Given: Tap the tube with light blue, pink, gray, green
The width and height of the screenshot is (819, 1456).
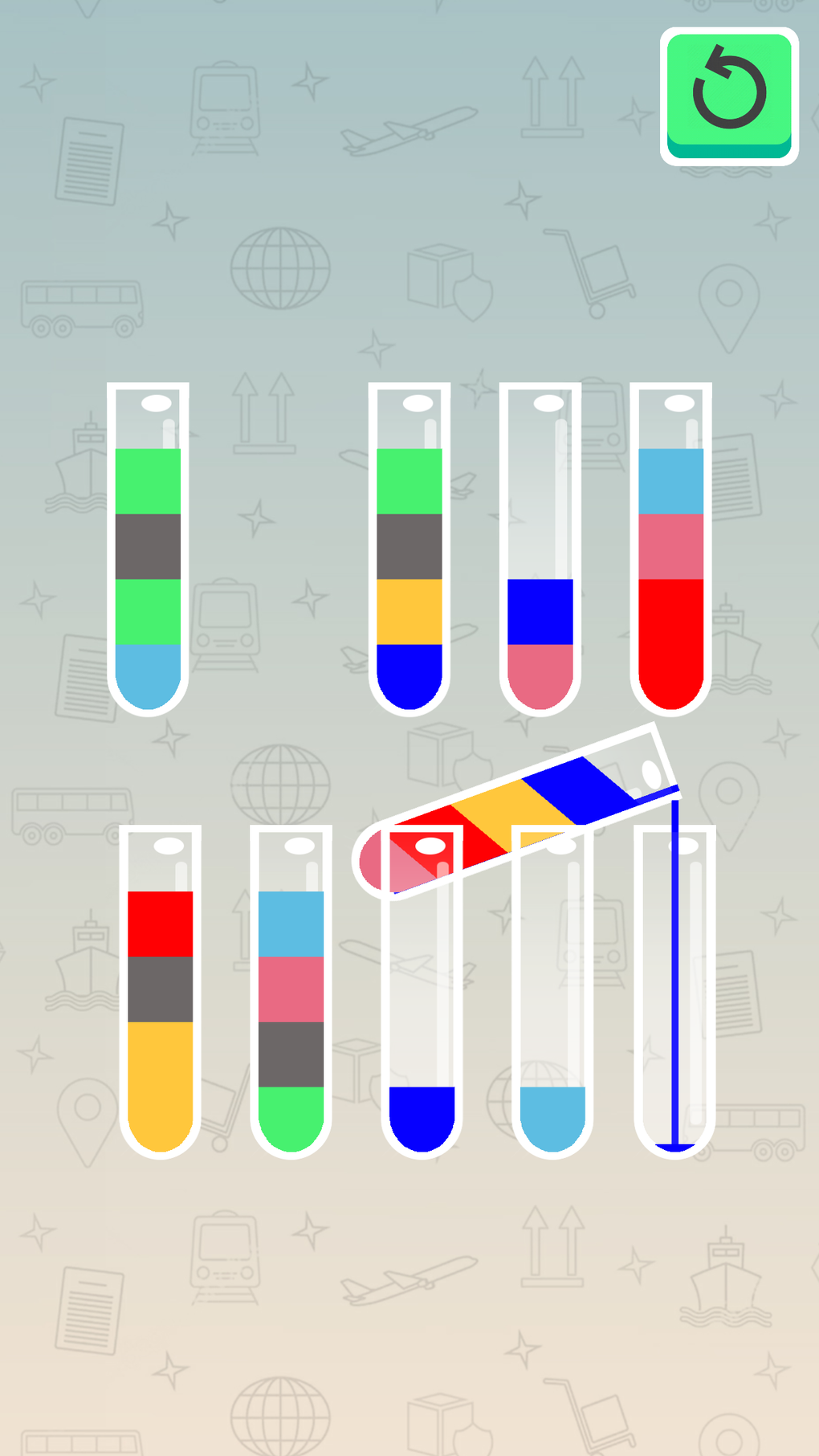Looking at the screenshot, I should pos(291,992).
